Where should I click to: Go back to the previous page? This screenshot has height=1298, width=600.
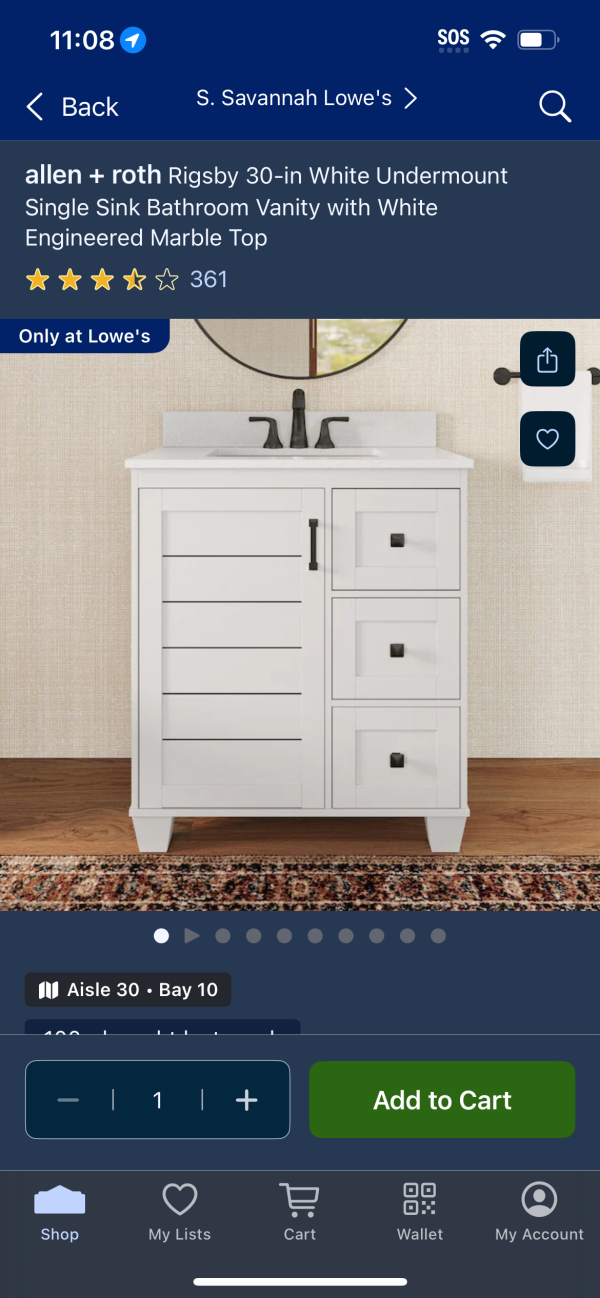tap(72, 107)
